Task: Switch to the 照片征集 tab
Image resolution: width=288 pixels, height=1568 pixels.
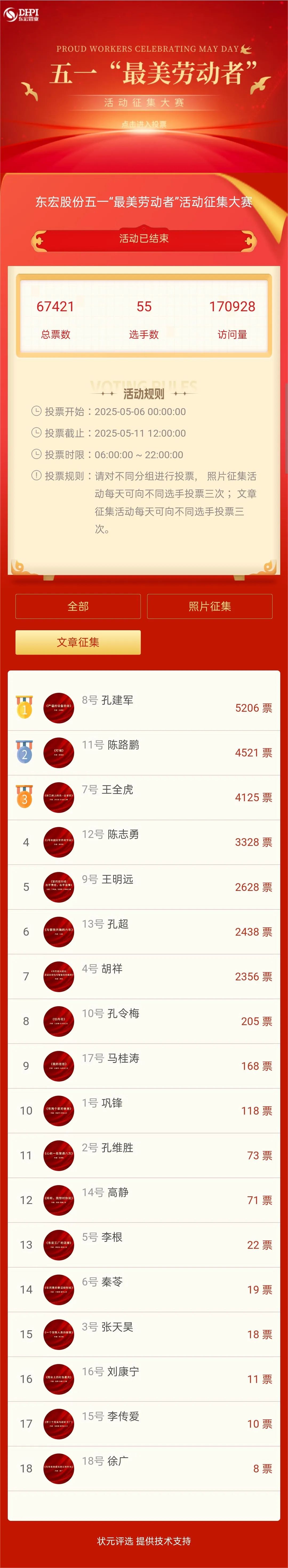Action: pyautogui.click(x=209, y=606)
